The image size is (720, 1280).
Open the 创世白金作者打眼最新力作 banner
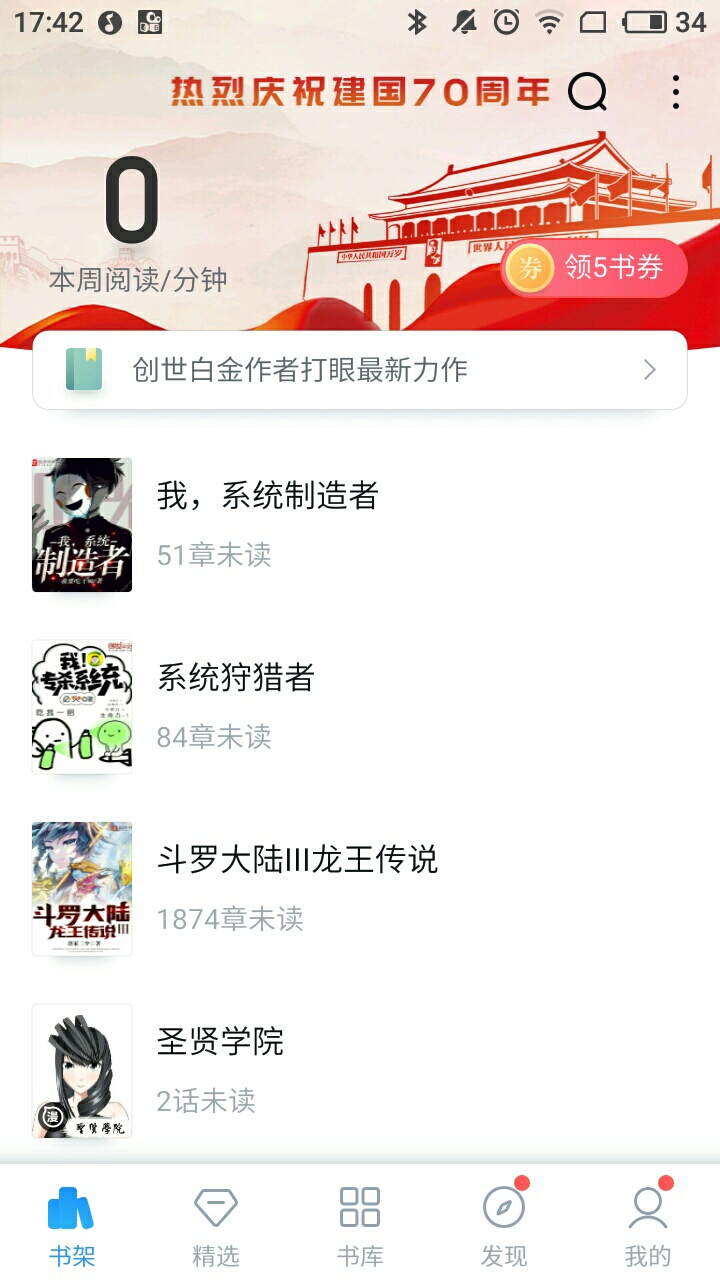pyautogui.click(x=360, y=370)
